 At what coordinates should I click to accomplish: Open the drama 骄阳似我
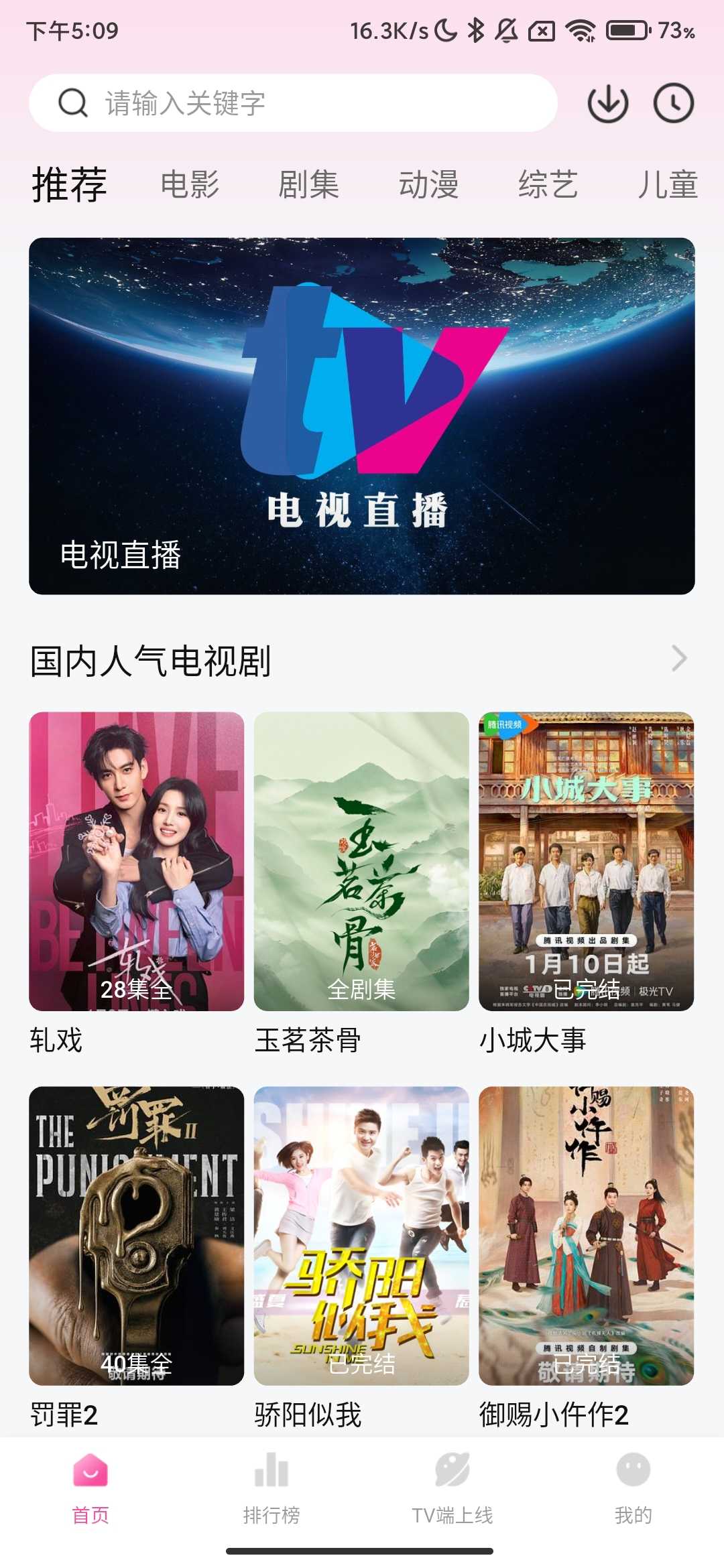361,1235
